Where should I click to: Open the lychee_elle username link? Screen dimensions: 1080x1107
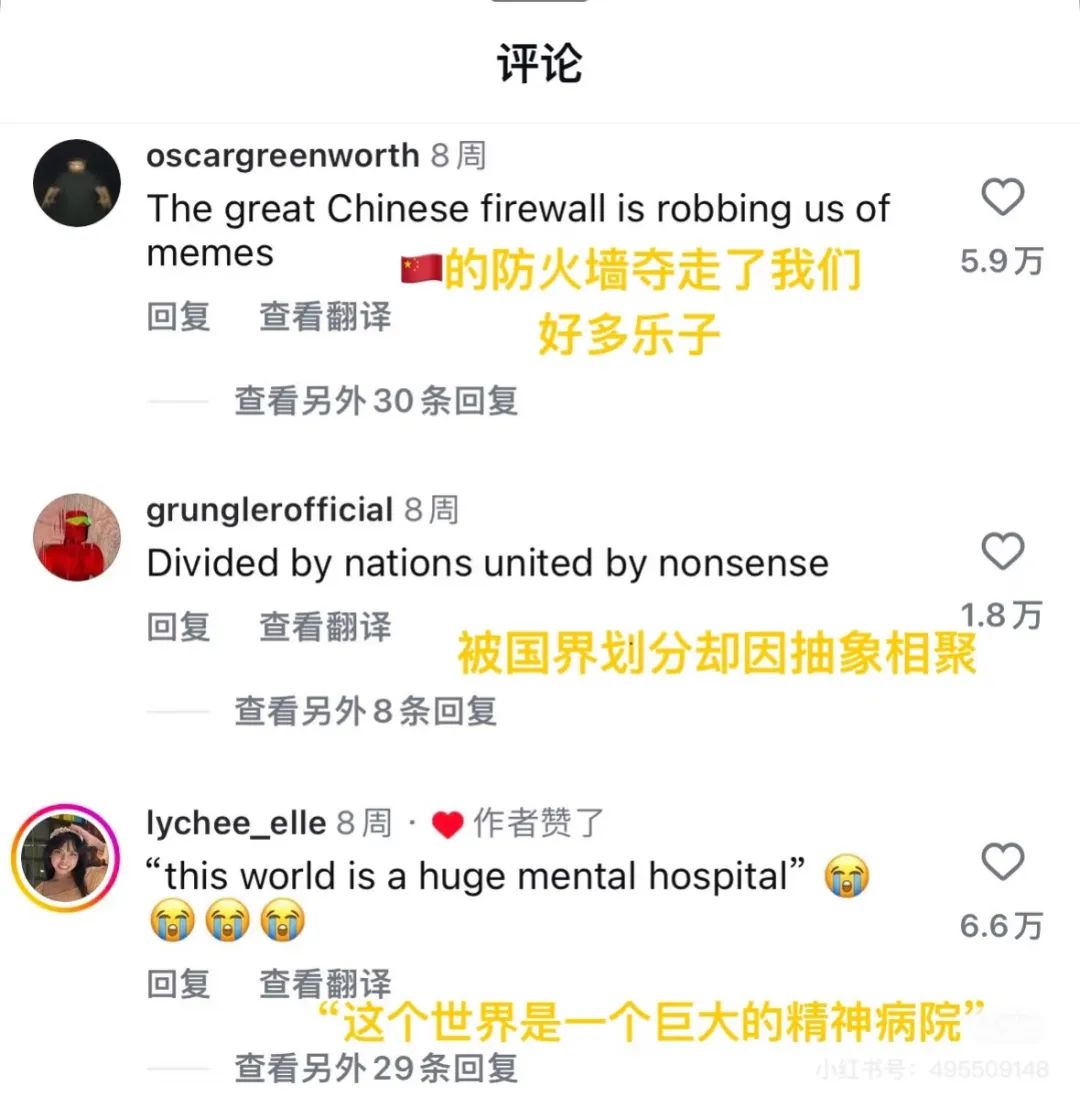pos(236,823)
